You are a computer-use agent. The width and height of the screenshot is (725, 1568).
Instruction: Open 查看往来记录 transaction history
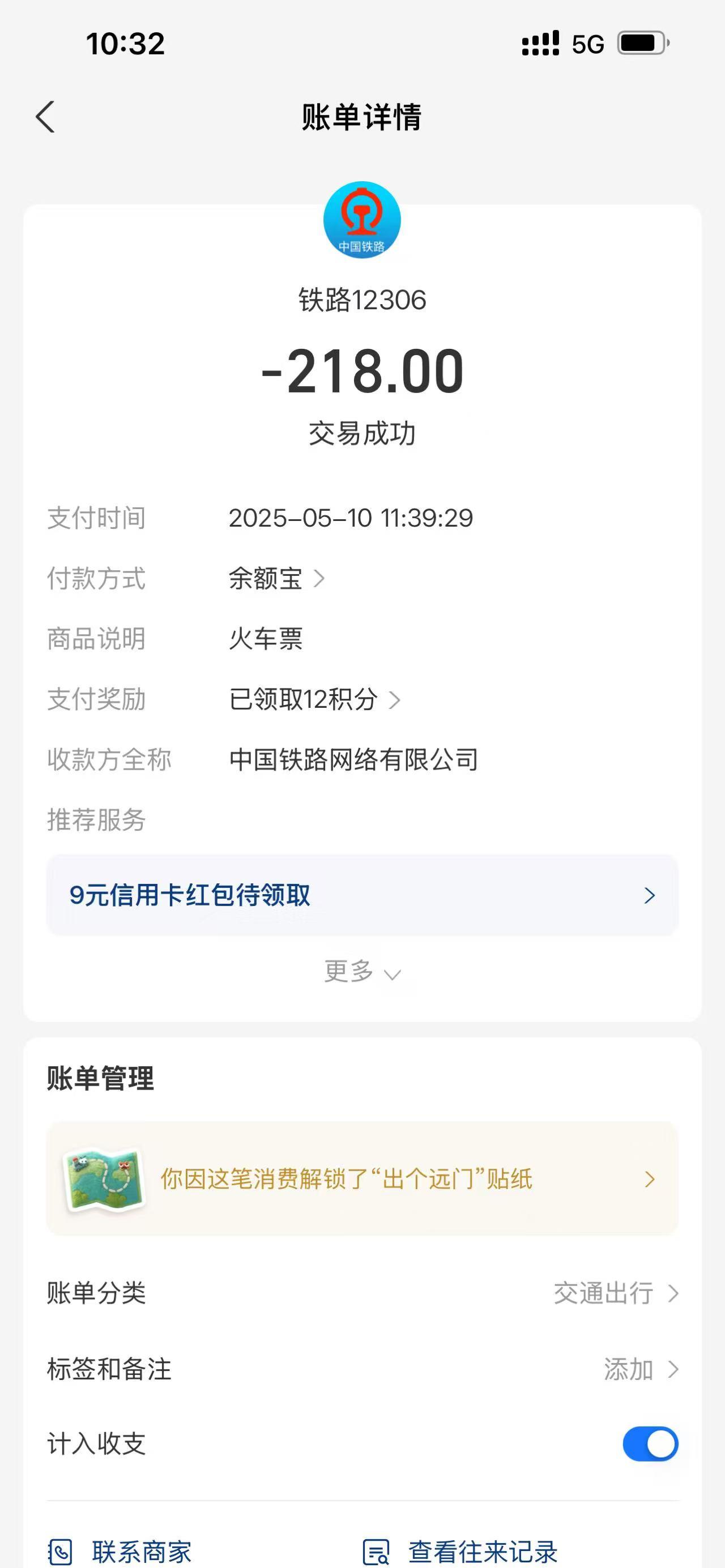tap(461, 1551)
